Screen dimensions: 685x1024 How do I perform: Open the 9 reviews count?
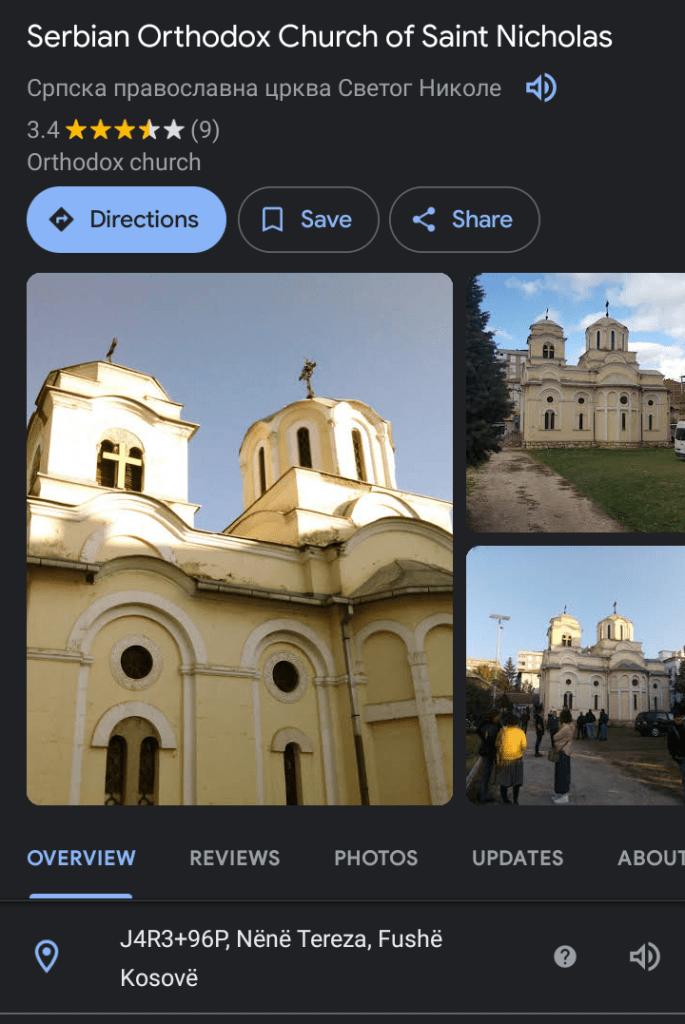pos(205,130)
